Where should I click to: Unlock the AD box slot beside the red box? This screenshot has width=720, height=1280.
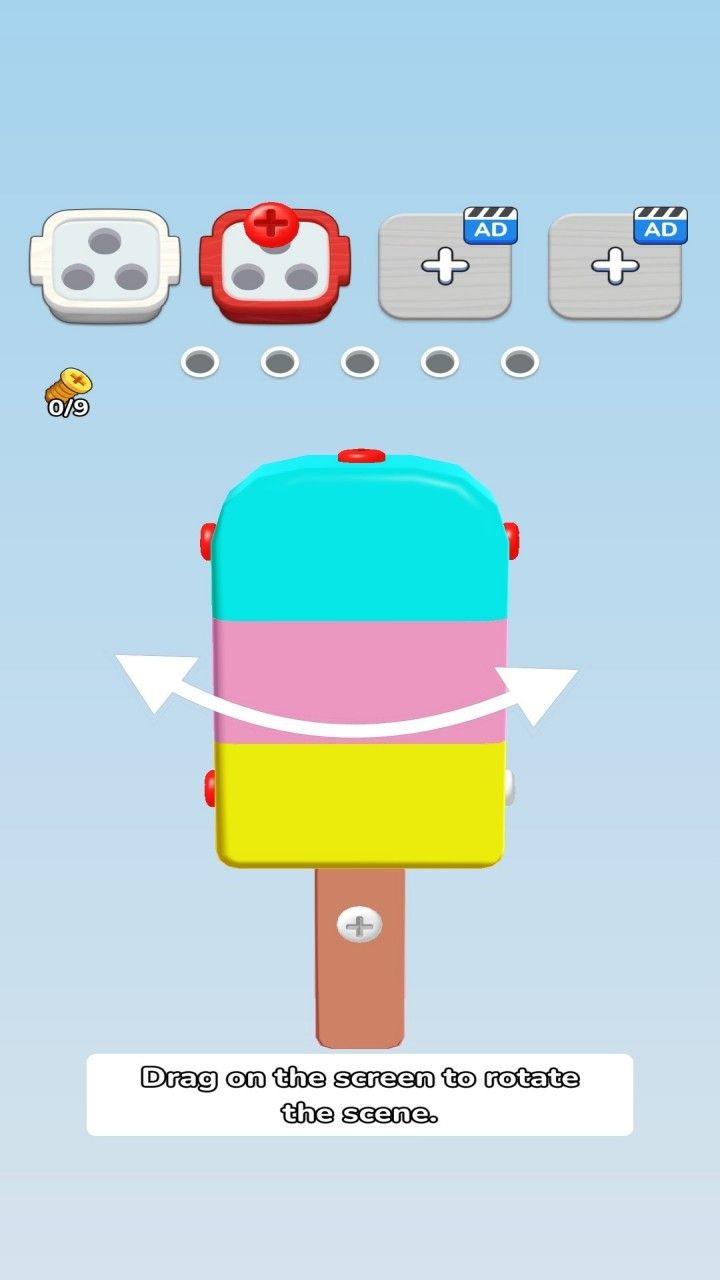coord(445,266)
